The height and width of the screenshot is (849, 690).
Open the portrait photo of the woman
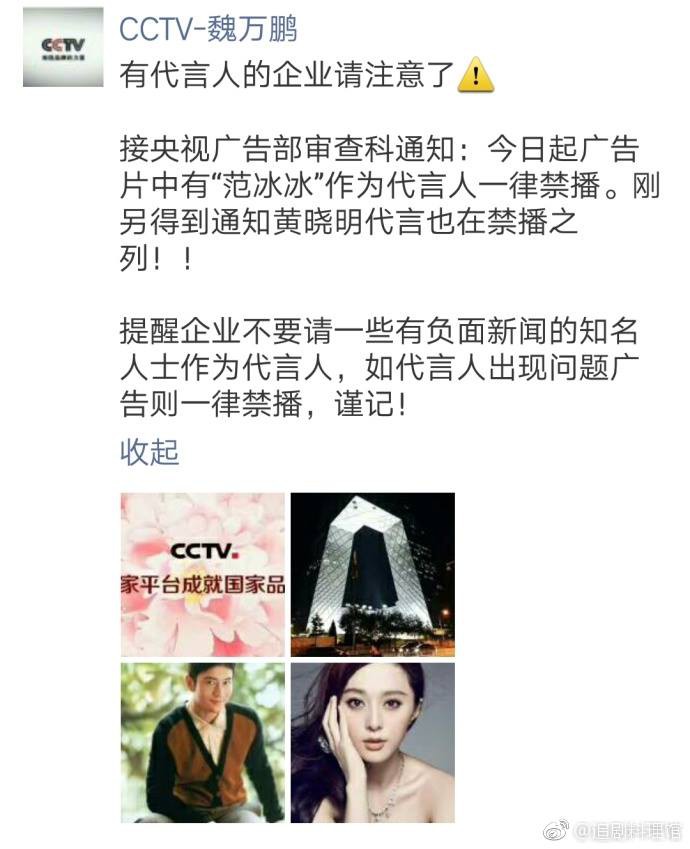[x=372, y=742]
